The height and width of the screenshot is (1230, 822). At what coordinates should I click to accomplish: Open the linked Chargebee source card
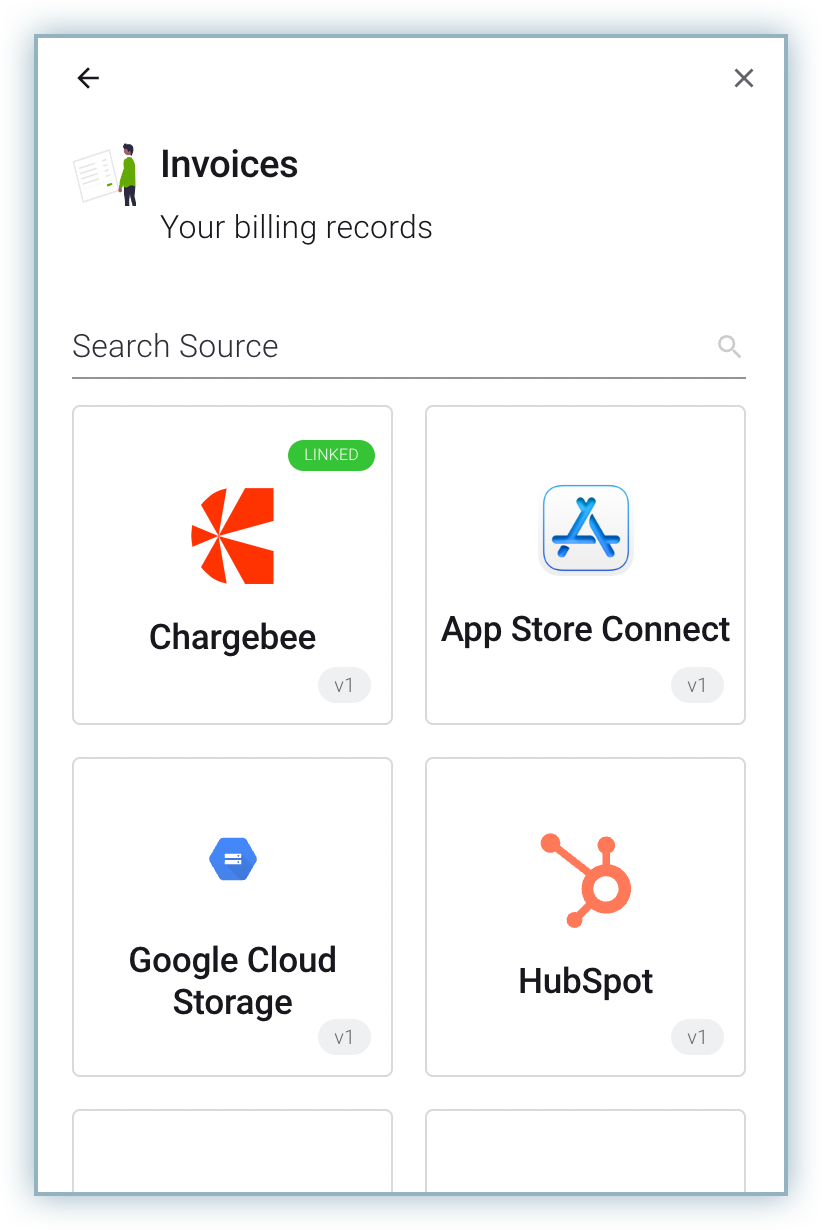pos(232,565)
